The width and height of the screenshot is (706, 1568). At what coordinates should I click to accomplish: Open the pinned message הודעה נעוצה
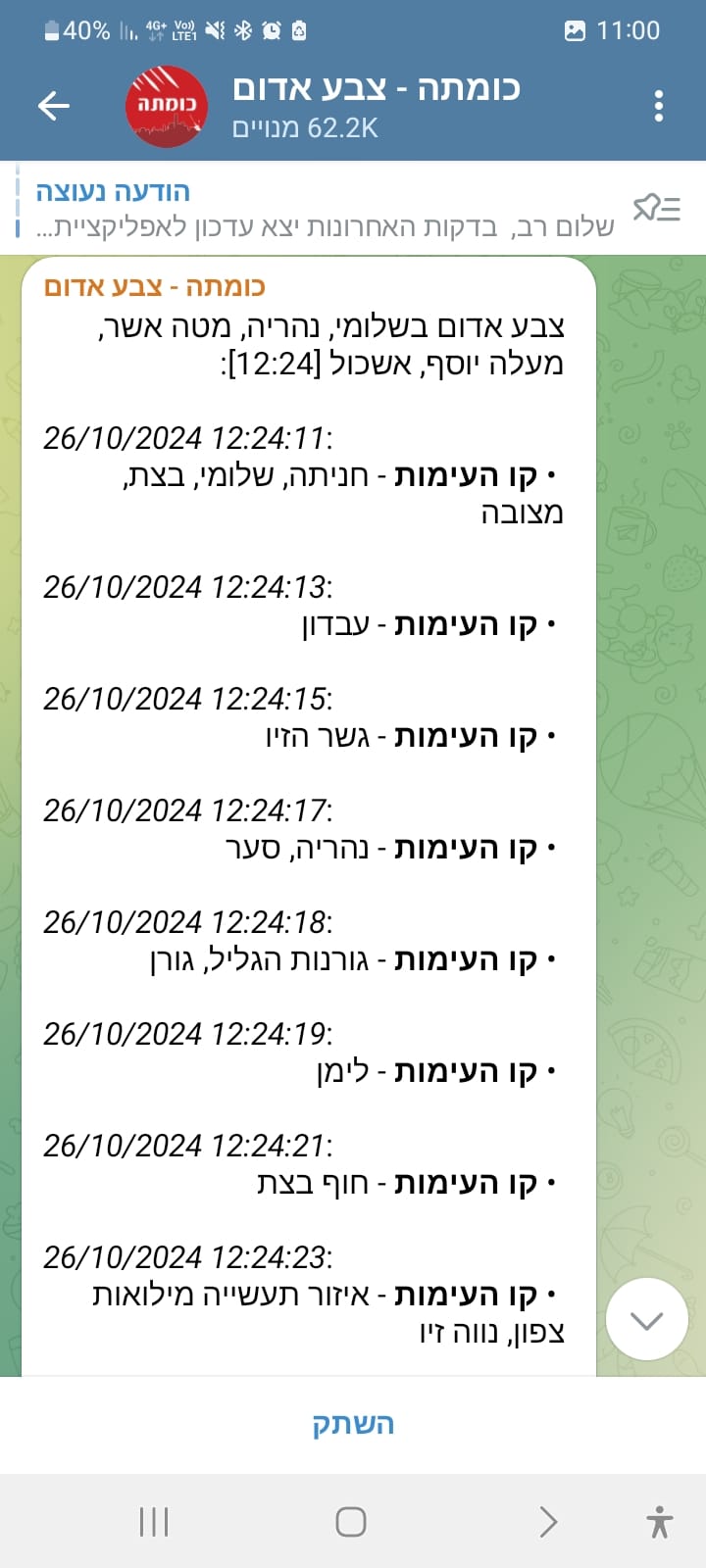click(324, 209)
